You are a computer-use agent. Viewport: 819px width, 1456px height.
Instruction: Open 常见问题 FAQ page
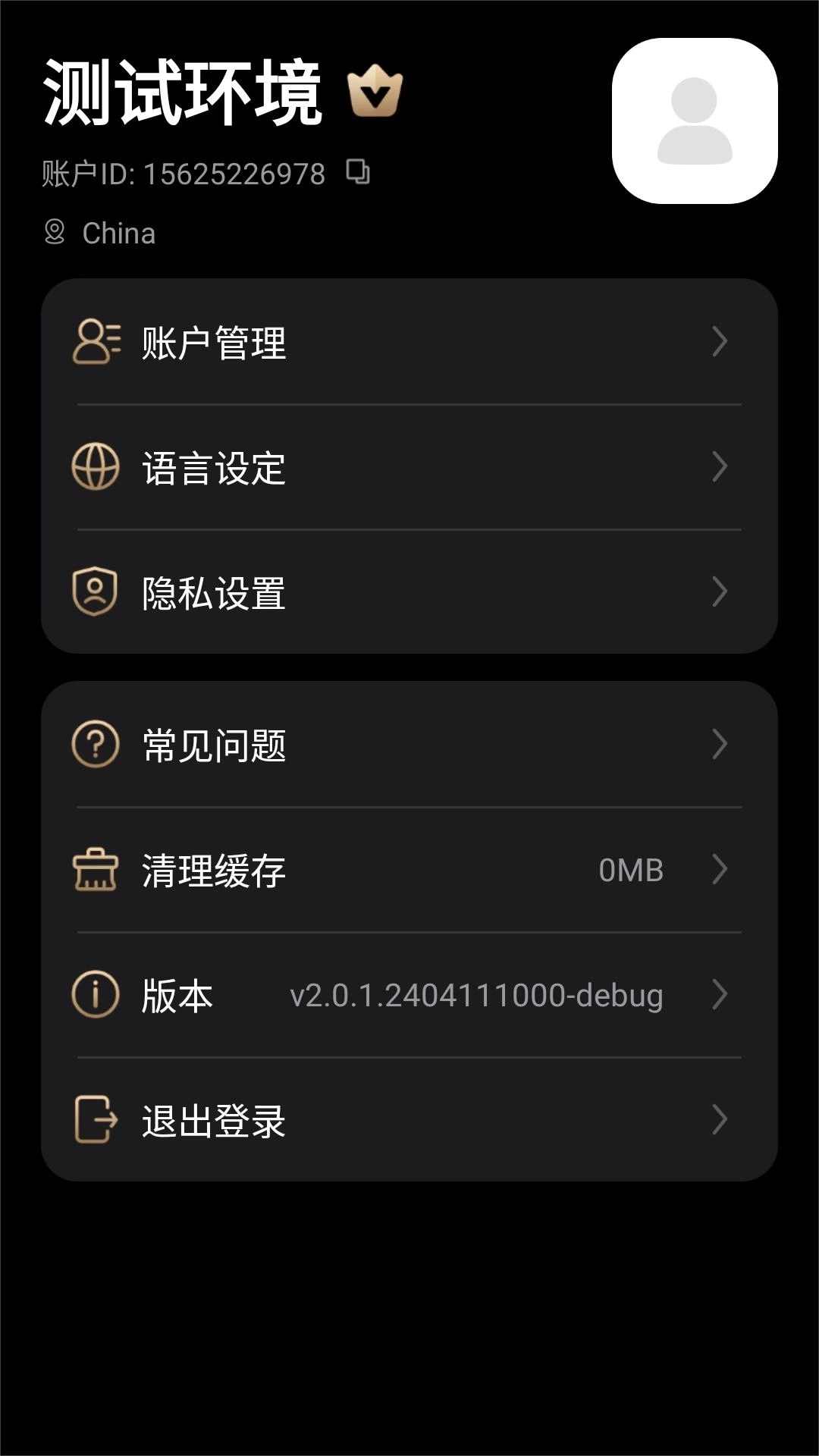pos(409,745)
